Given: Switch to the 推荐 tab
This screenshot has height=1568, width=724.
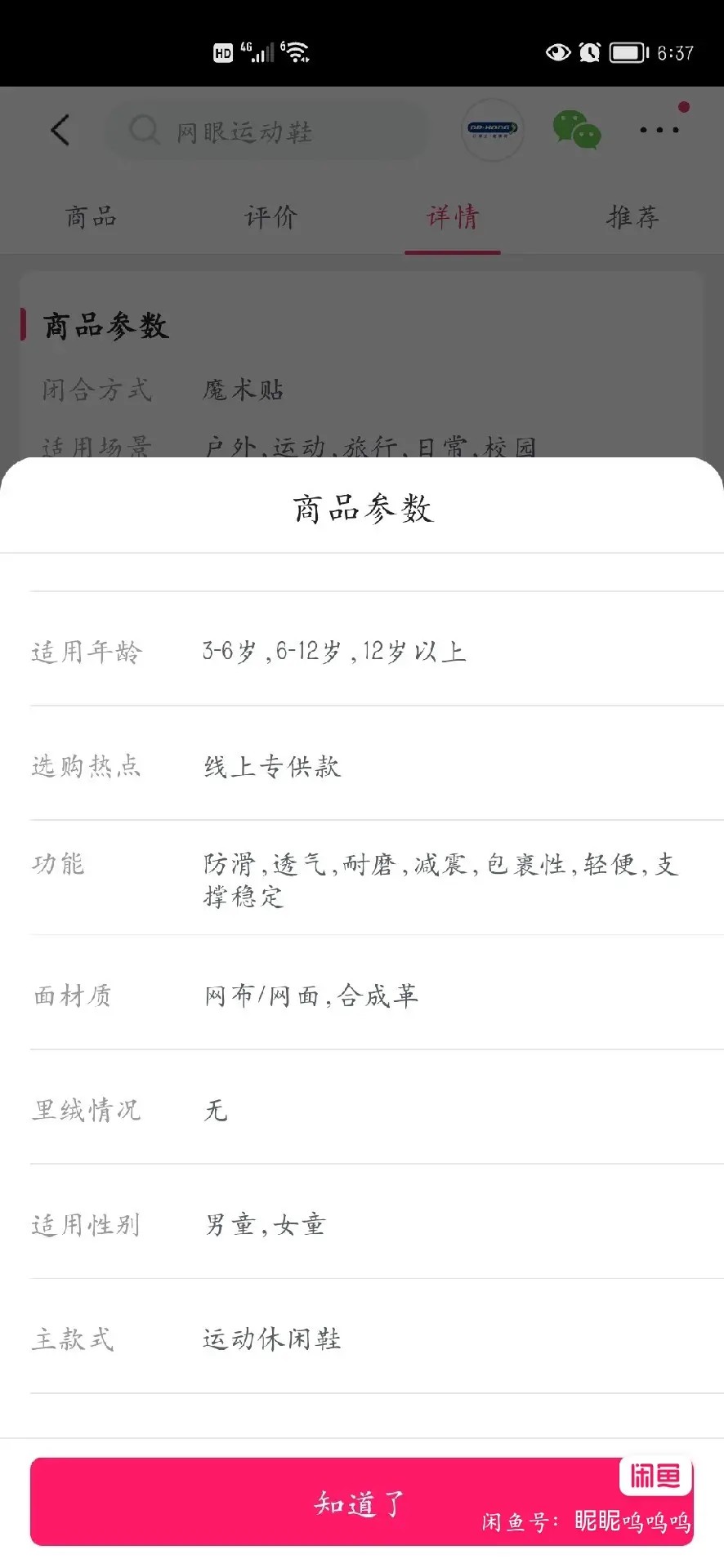Looking at the screenshot, I should pyautogui.click(x=632, y=217).
